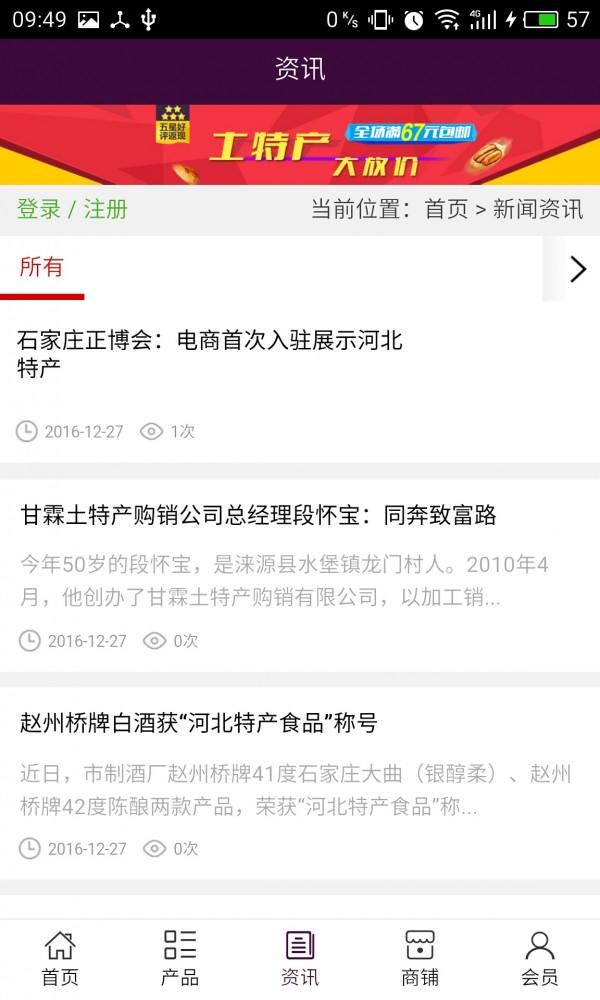This screenshot has height=1000, width=600.
Task: Expand more categories with the right arrow
Action: (x=577, y=269)
